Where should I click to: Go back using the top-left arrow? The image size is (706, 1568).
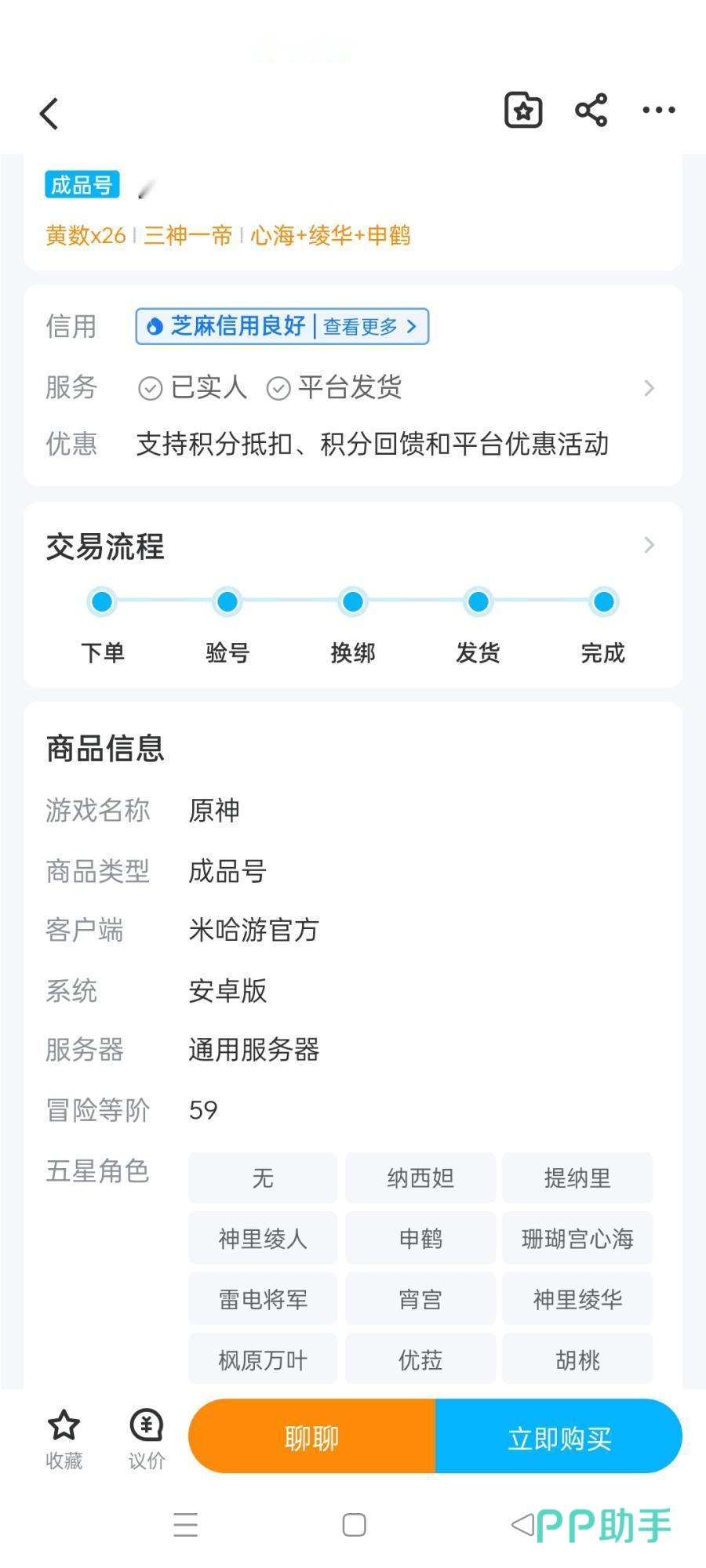[49, 114]
